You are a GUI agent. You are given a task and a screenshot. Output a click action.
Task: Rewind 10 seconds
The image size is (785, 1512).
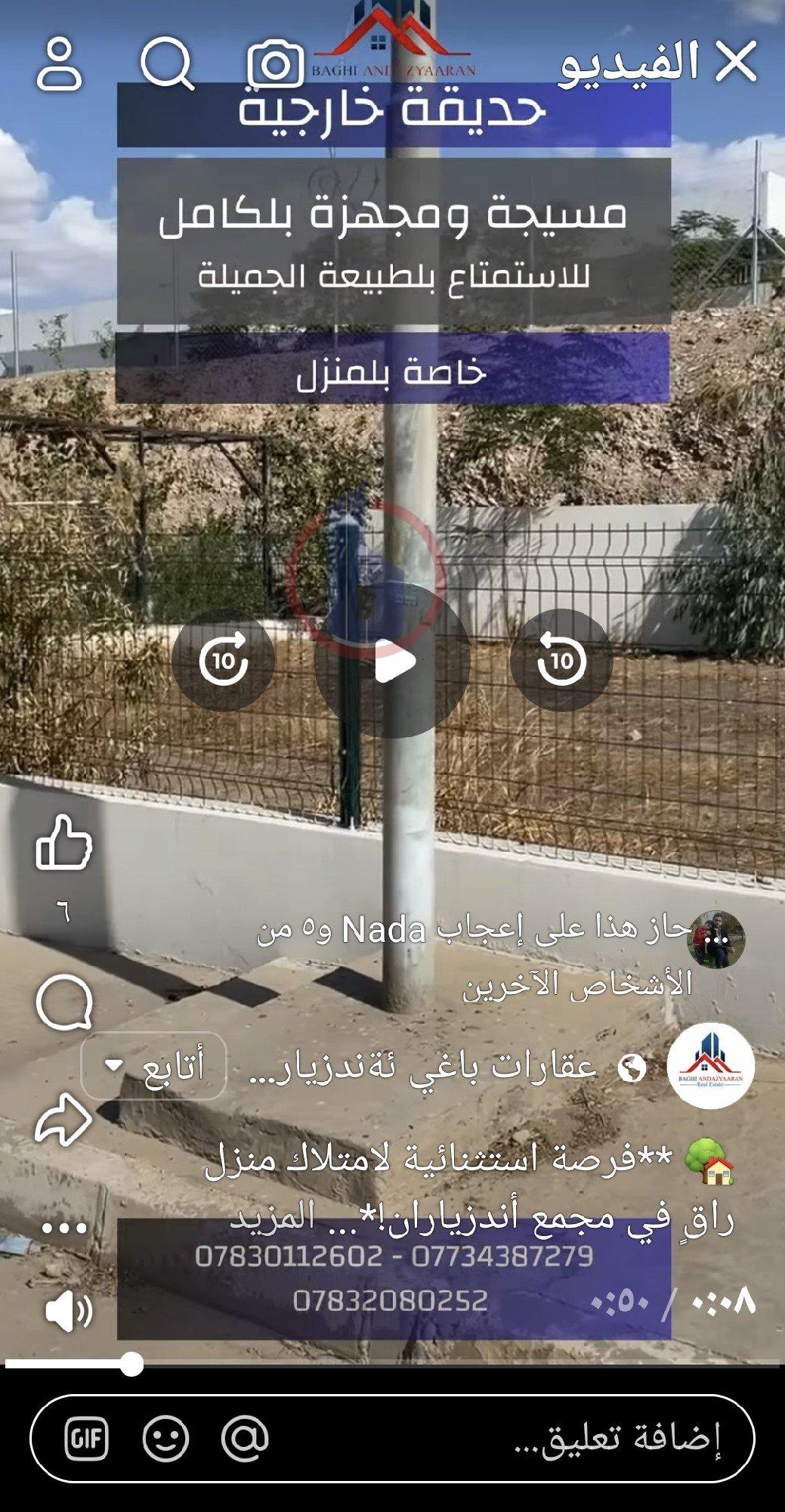click(x=561, y=661)
